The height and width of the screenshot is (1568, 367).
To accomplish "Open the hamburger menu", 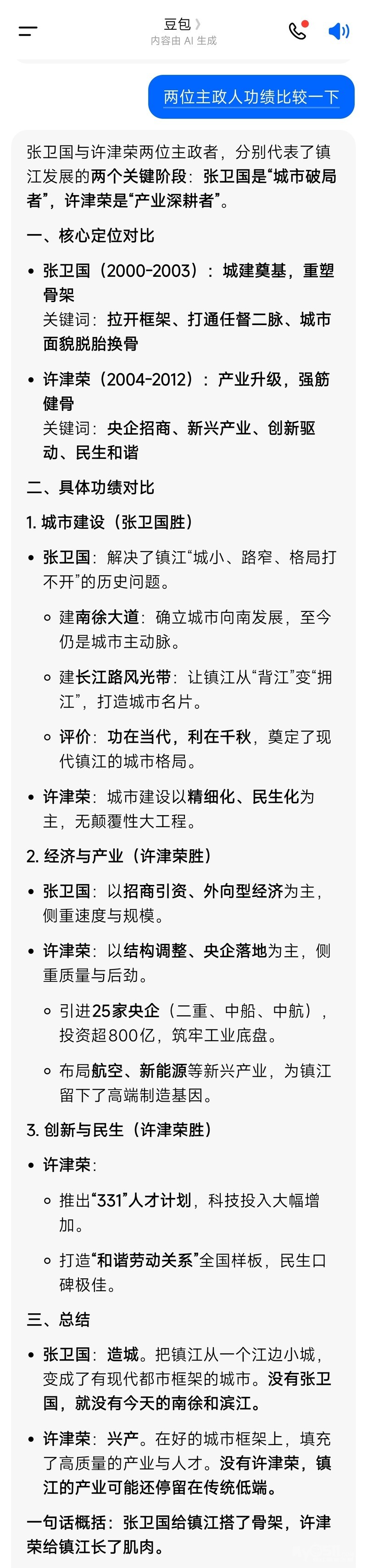I will [28, 31].
